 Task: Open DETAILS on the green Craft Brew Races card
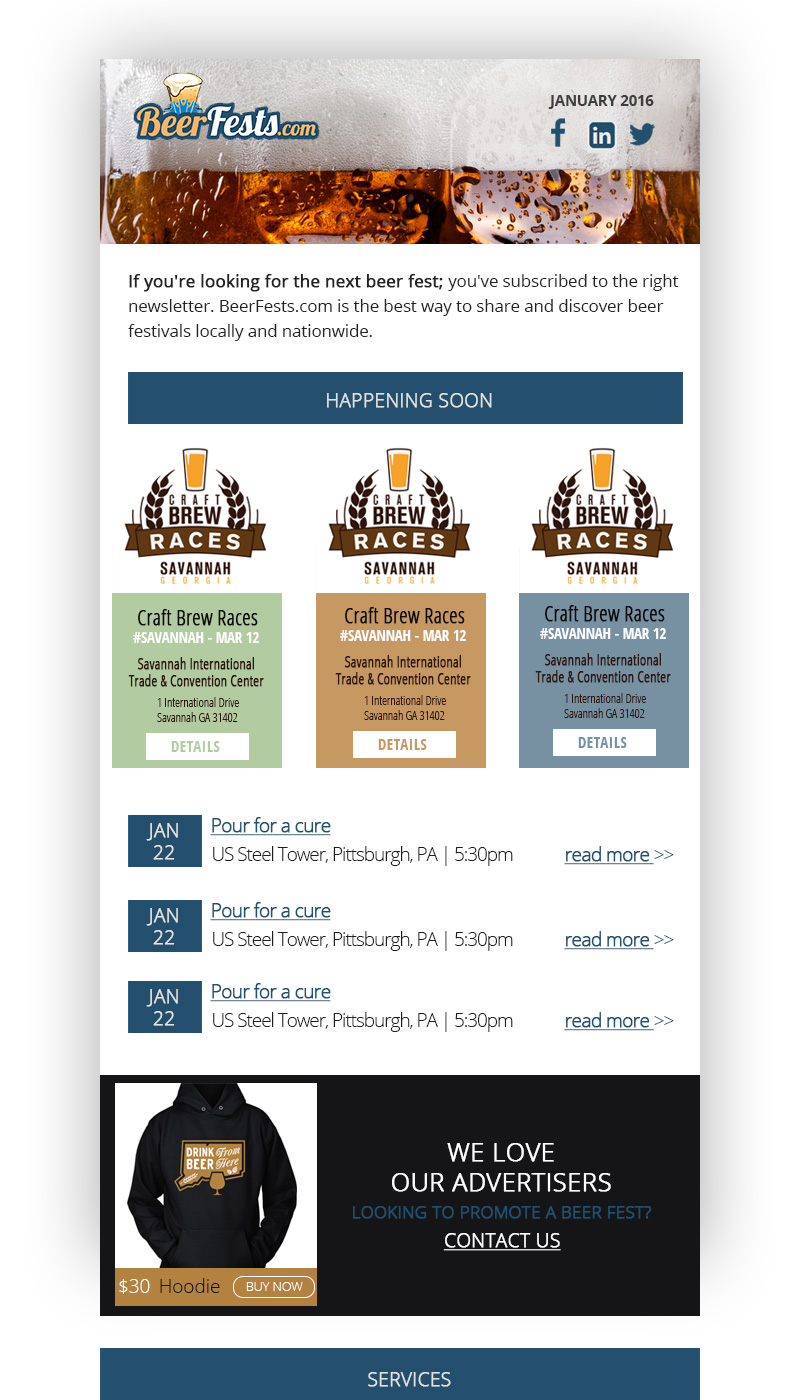tap(197, 746)
